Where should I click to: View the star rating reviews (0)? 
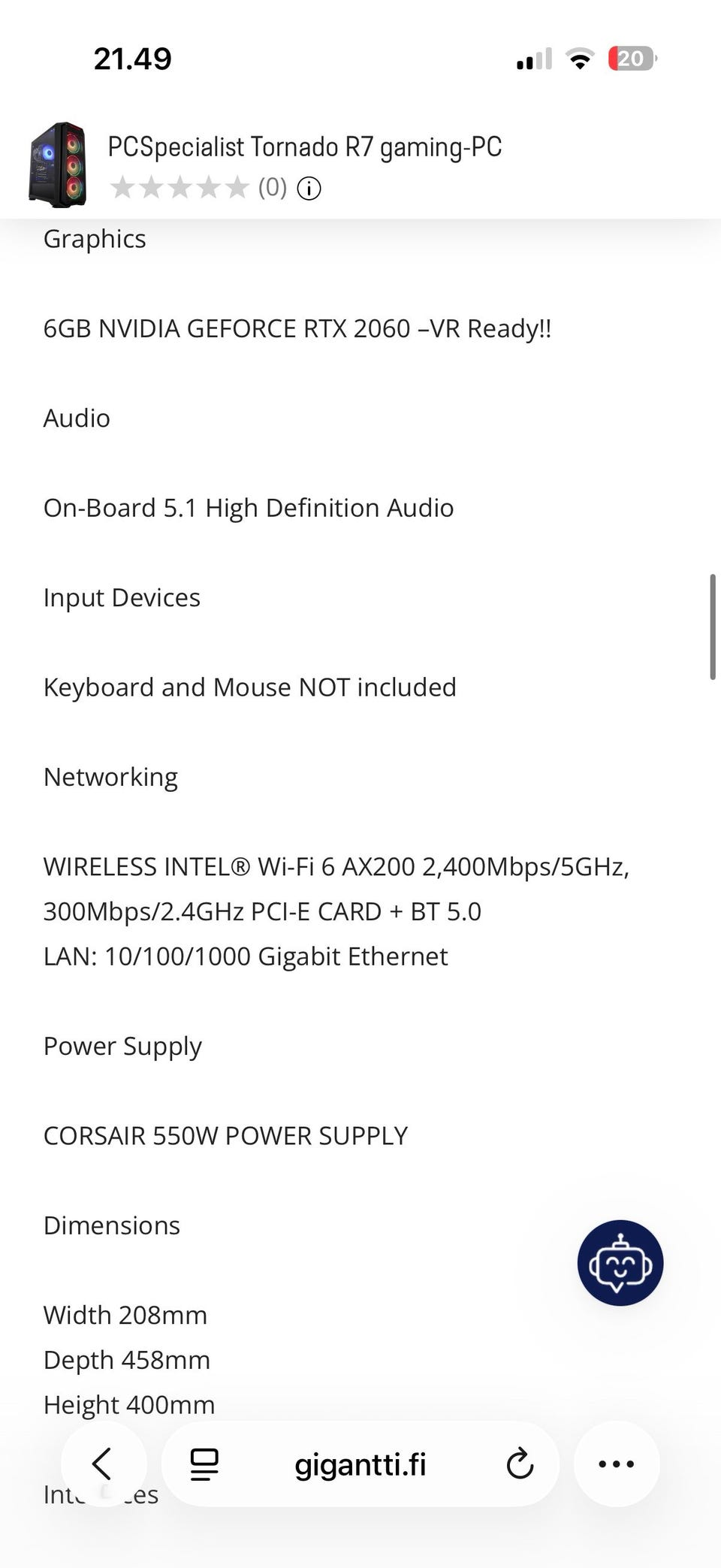198,187
